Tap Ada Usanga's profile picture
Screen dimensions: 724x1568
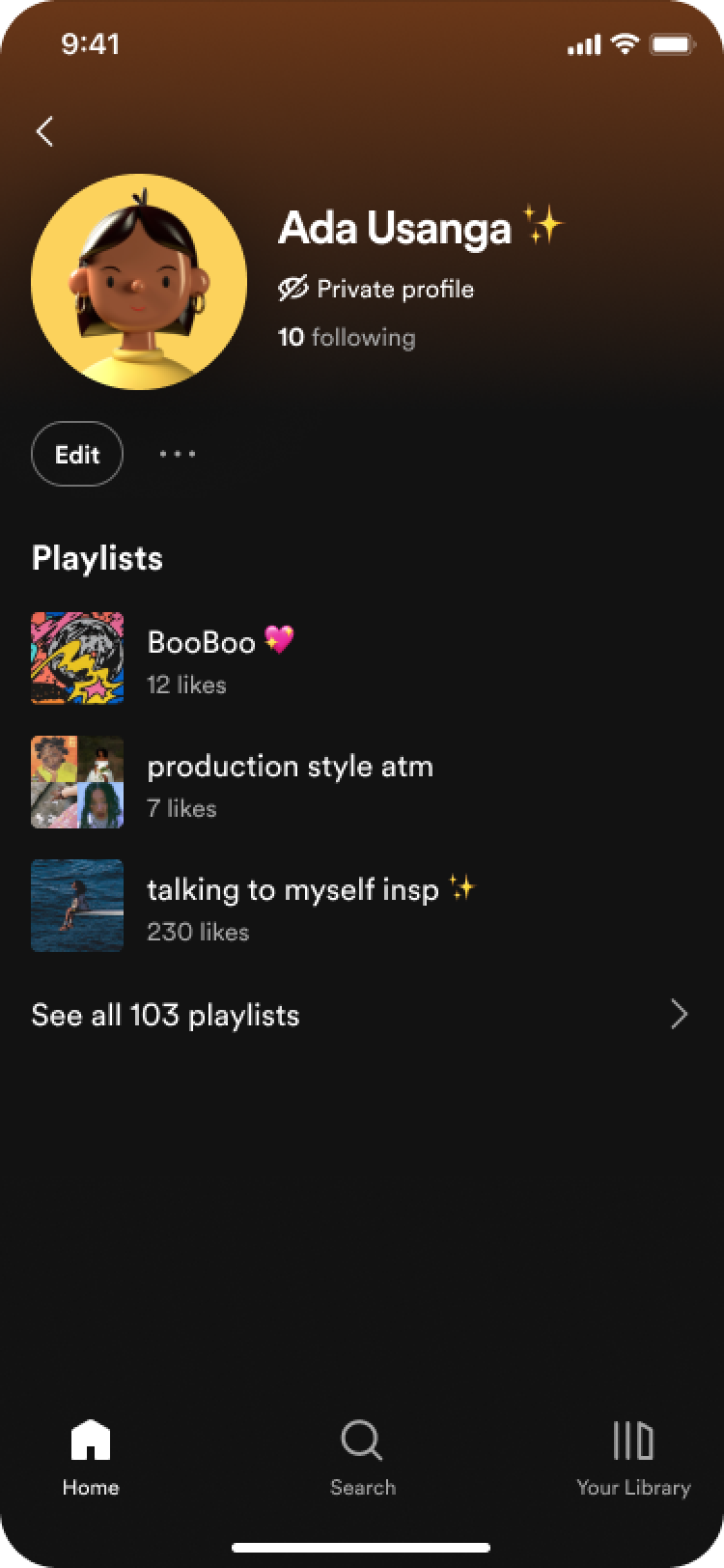click(x=139, y=282)
